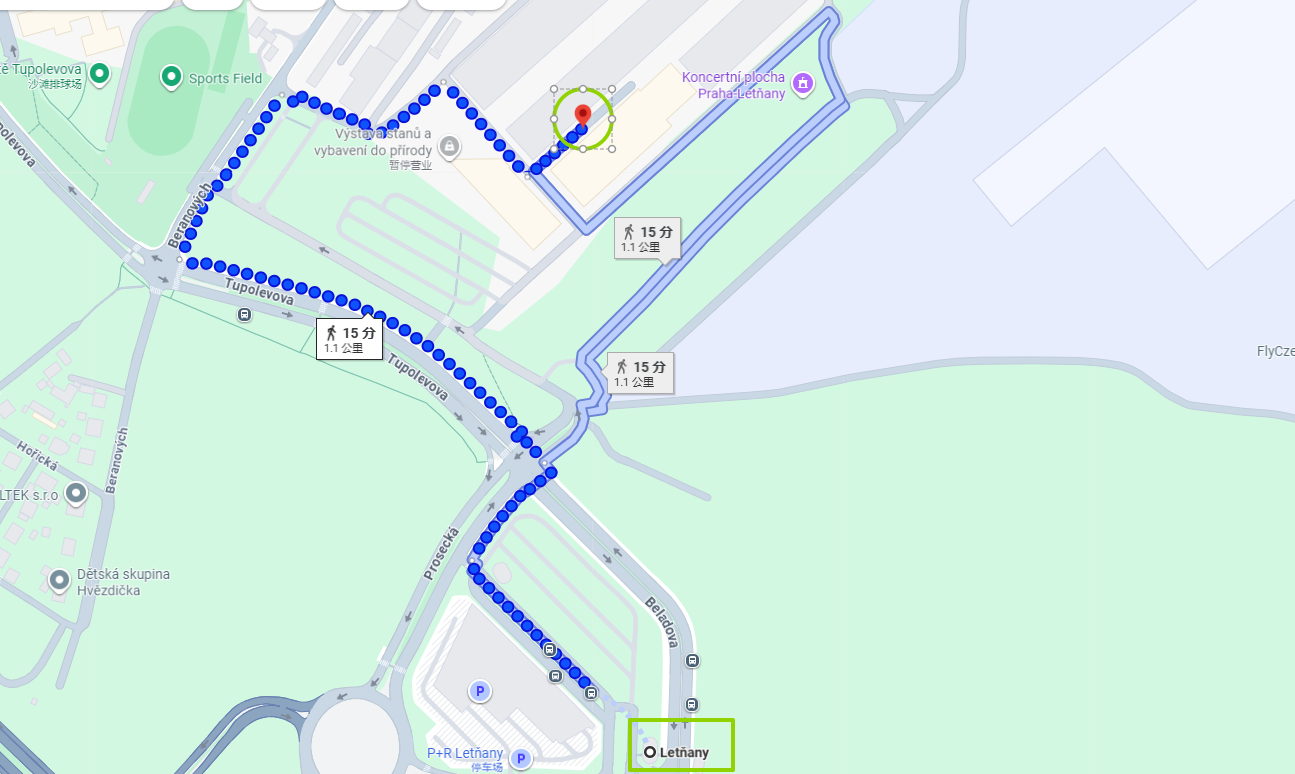Screen dimensions: 1295x774
Task: Open the LTEK s.r.o place marker
Action: click(x=76, y=493)
